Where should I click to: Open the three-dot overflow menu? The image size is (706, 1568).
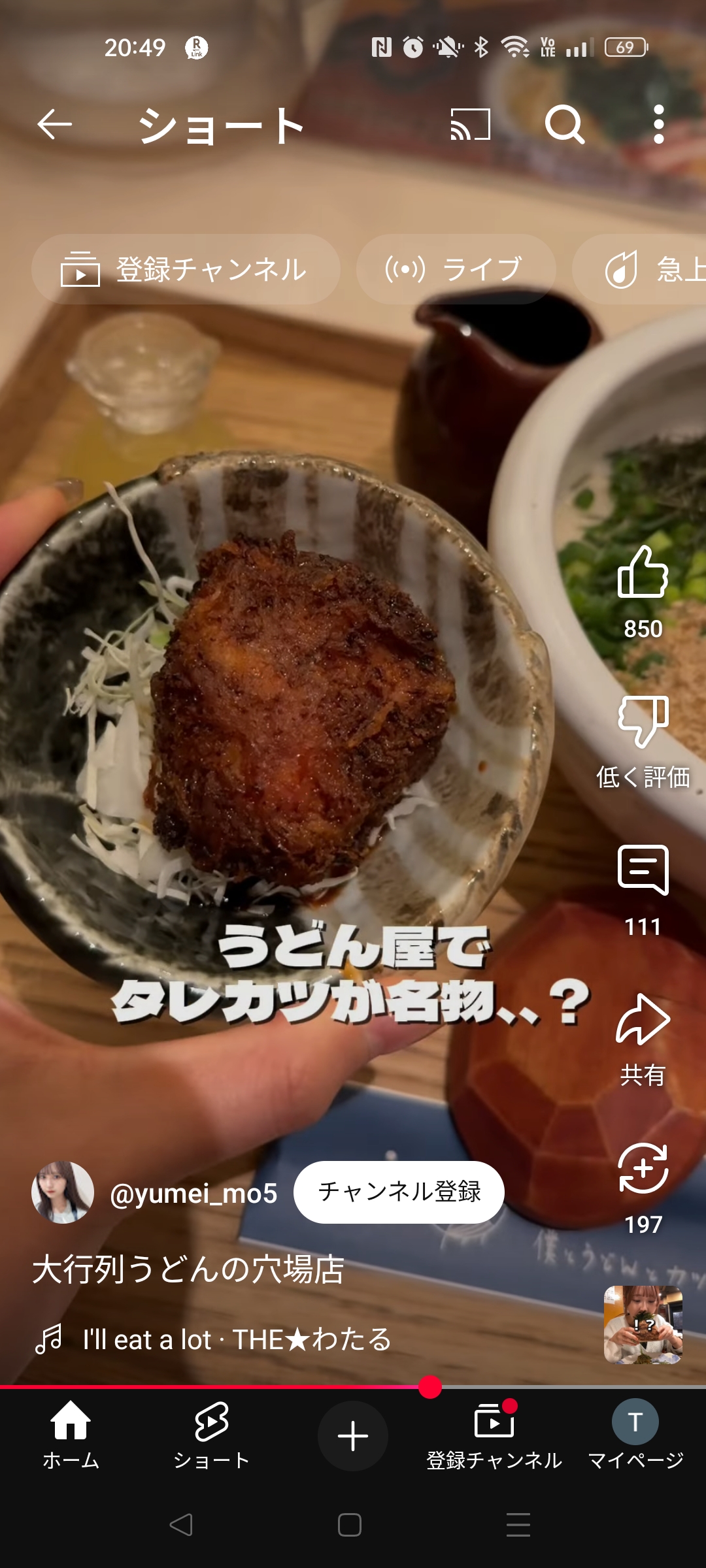tap(658, 124)
